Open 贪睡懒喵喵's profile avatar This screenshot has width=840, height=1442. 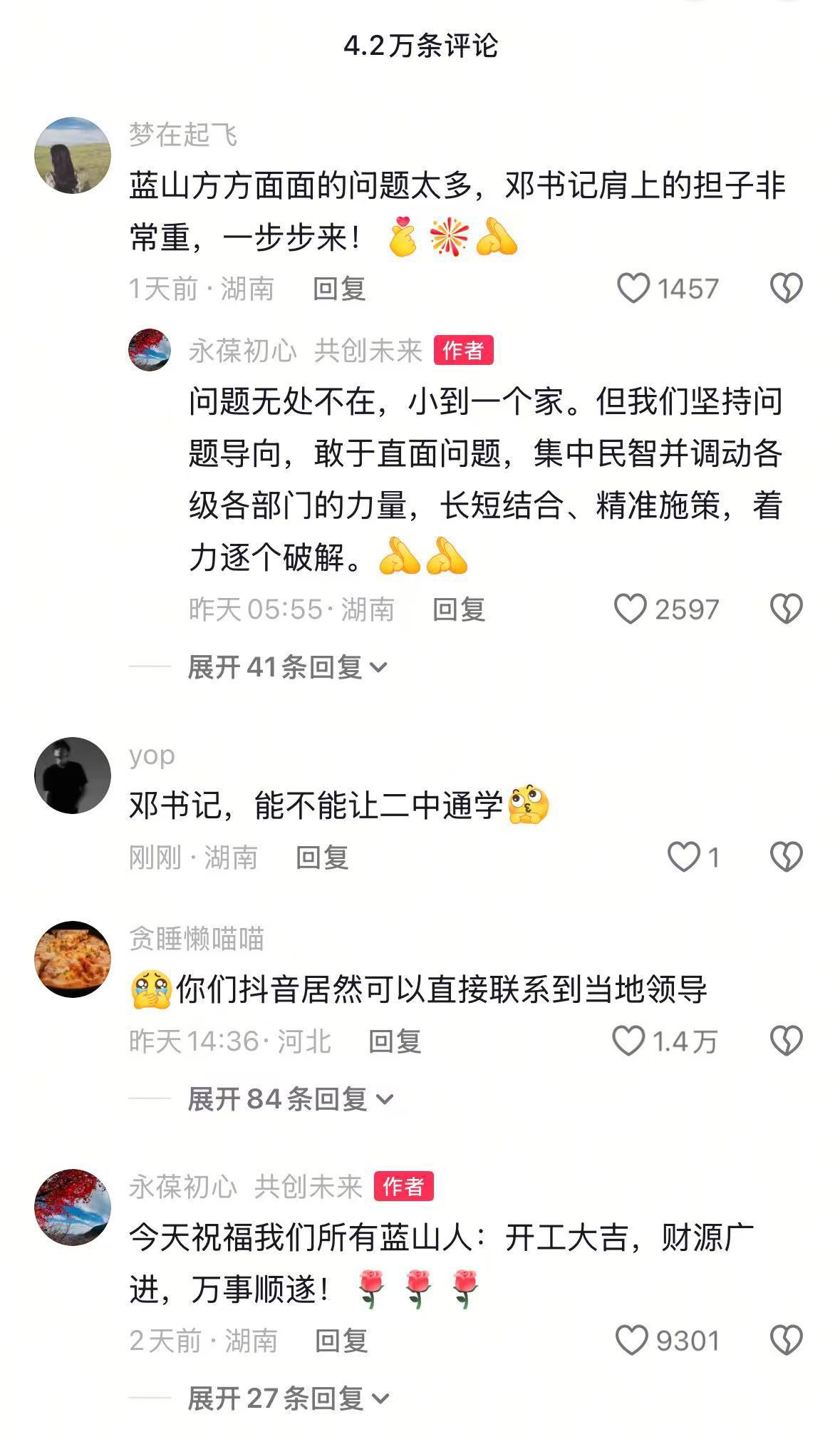click(x=73, y=959)
